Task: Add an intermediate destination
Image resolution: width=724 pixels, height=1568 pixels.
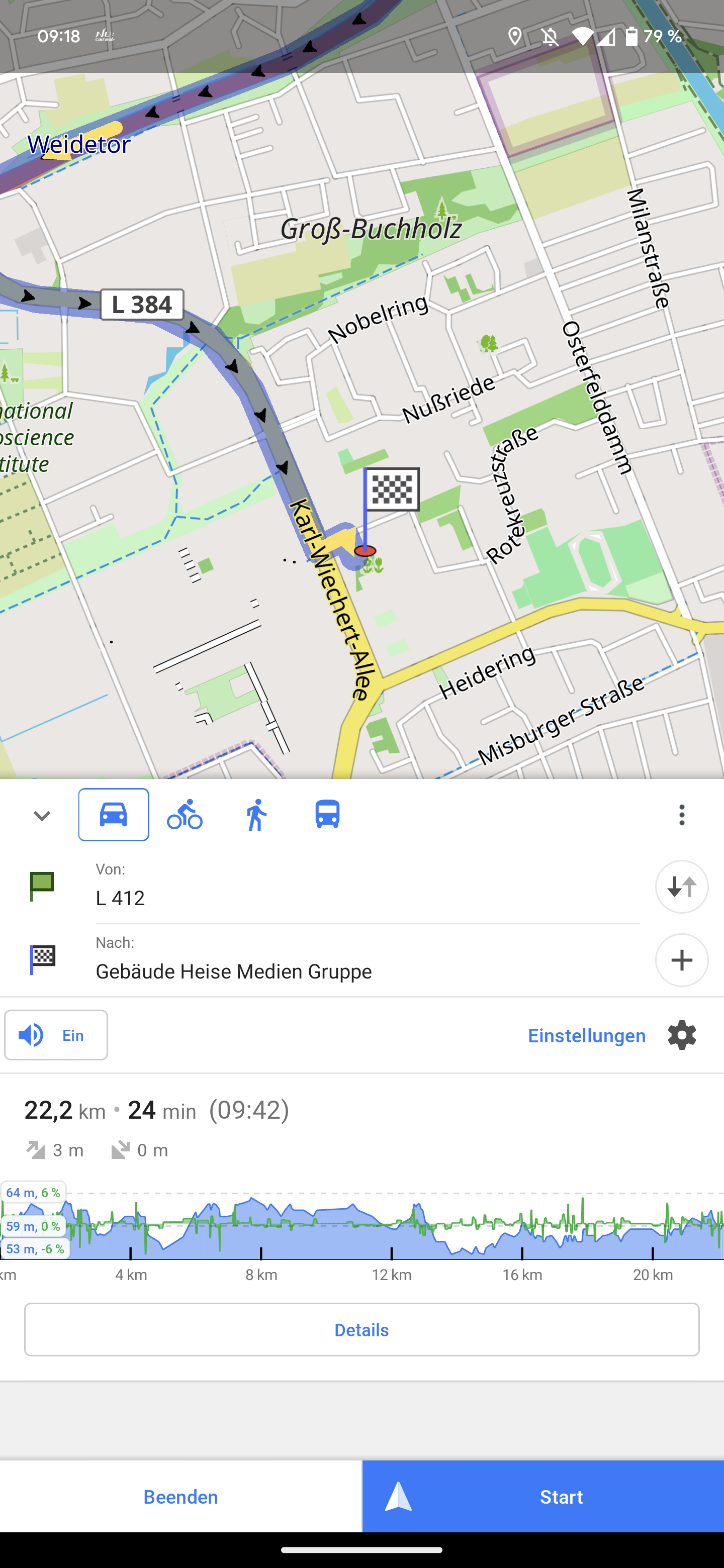Action: click(681, 960)
